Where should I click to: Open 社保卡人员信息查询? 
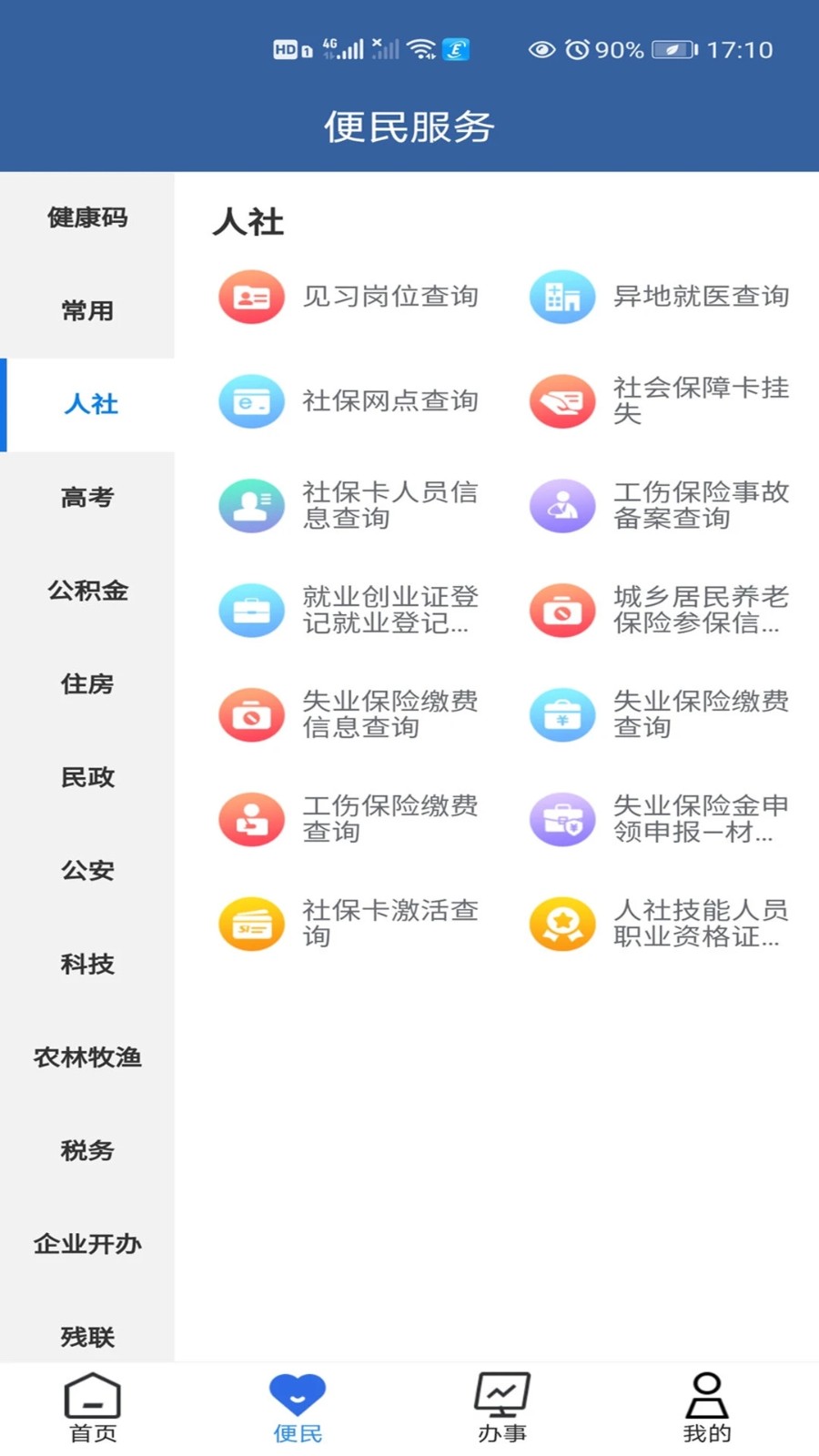tap(251, 506)
